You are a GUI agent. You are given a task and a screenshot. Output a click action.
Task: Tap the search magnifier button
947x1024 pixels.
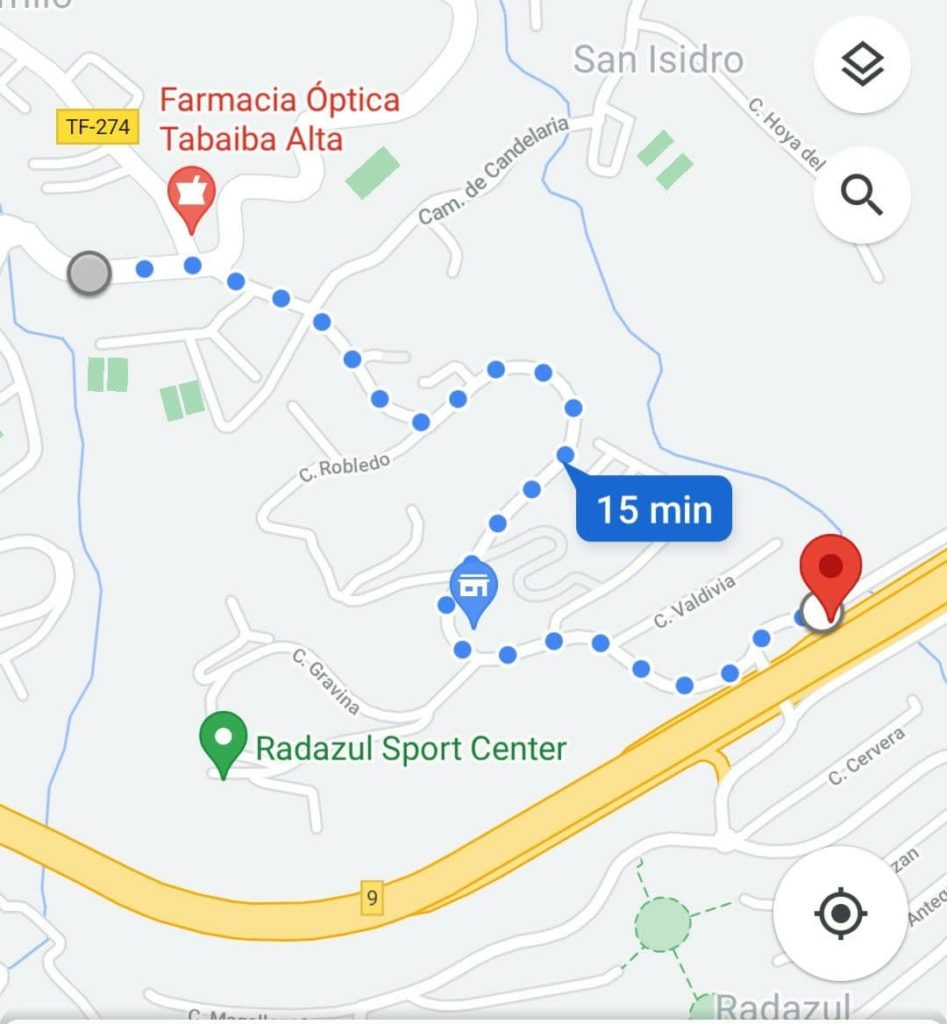pyautogui.click(x=861, y=195)
